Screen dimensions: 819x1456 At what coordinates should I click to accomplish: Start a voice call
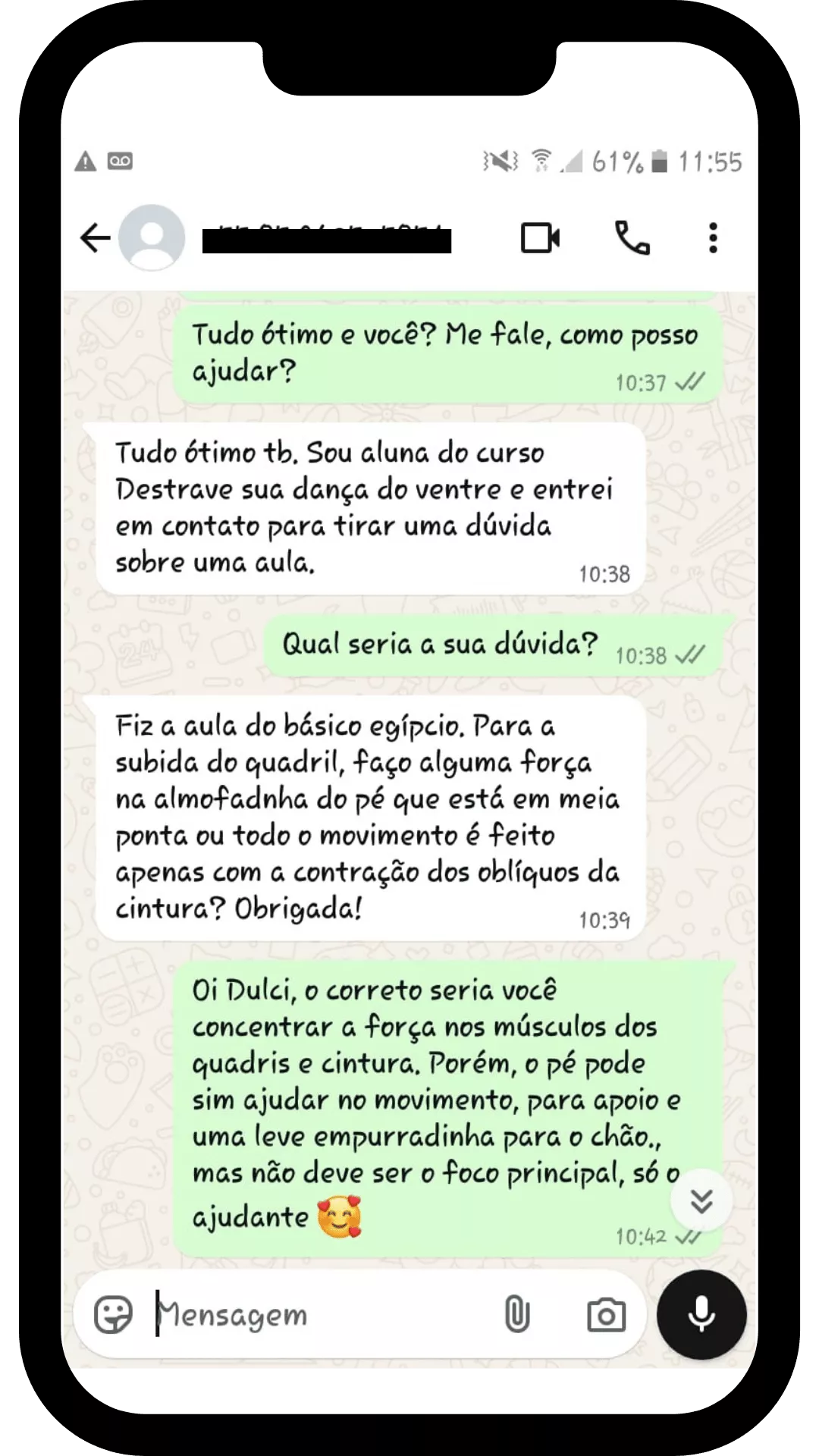632,238
